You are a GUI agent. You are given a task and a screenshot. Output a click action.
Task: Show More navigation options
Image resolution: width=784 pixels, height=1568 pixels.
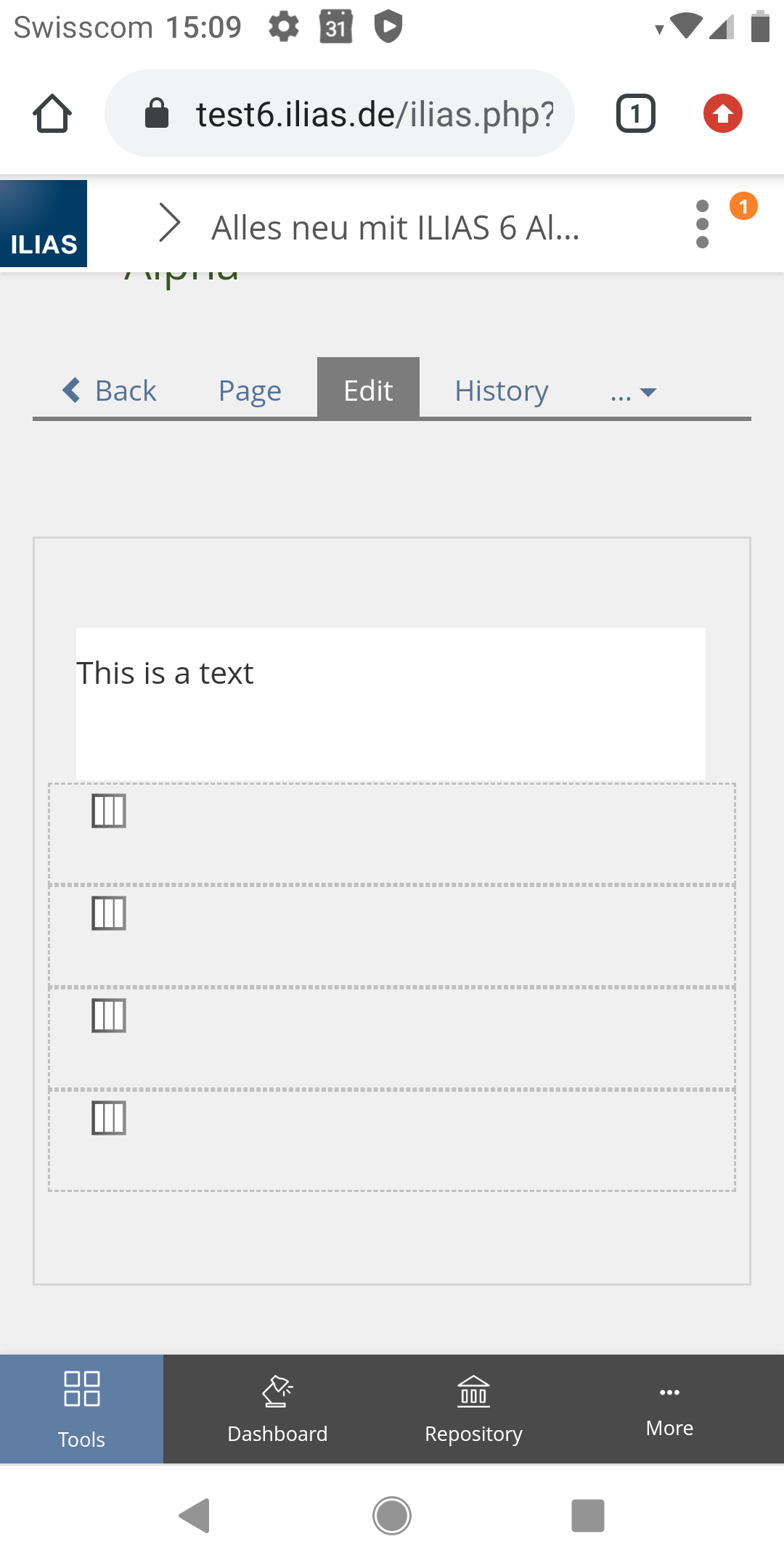(x=669, y=1409)
